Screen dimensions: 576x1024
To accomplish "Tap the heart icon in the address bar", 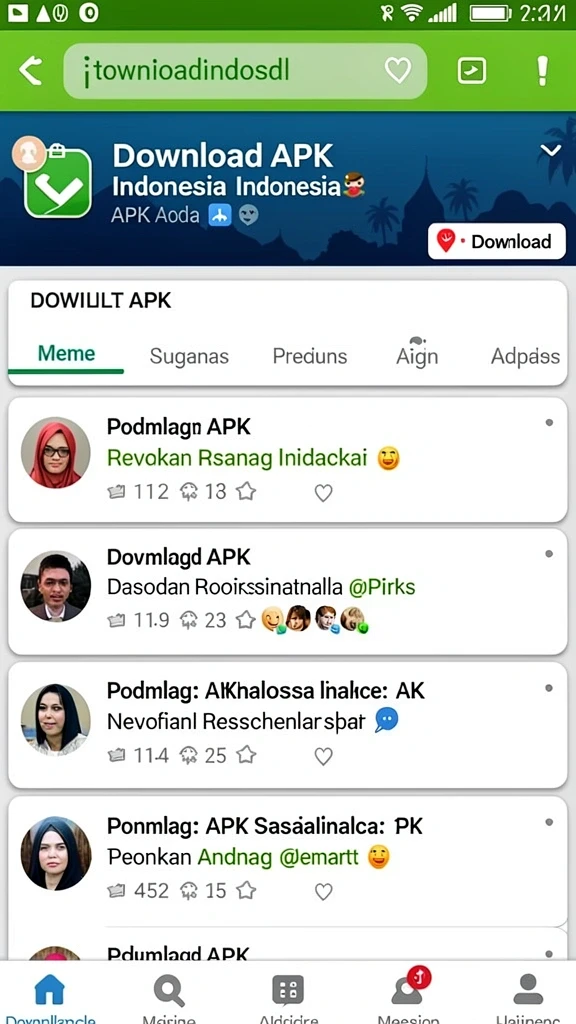I will 398,70.
